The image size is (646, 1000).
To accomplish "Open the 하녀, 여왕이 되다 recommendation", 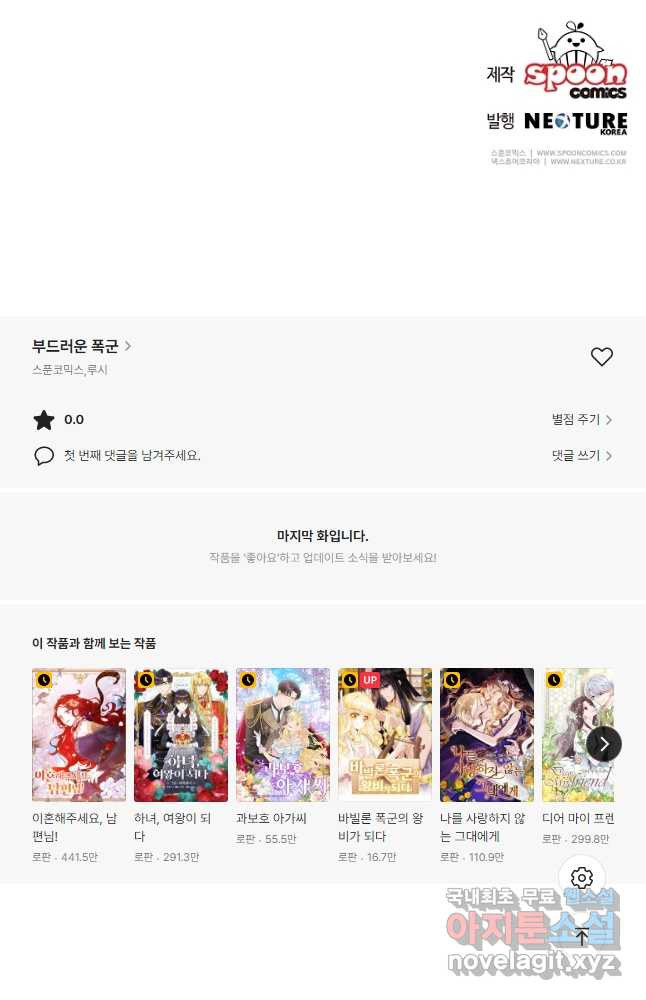I will click(181, 735).
